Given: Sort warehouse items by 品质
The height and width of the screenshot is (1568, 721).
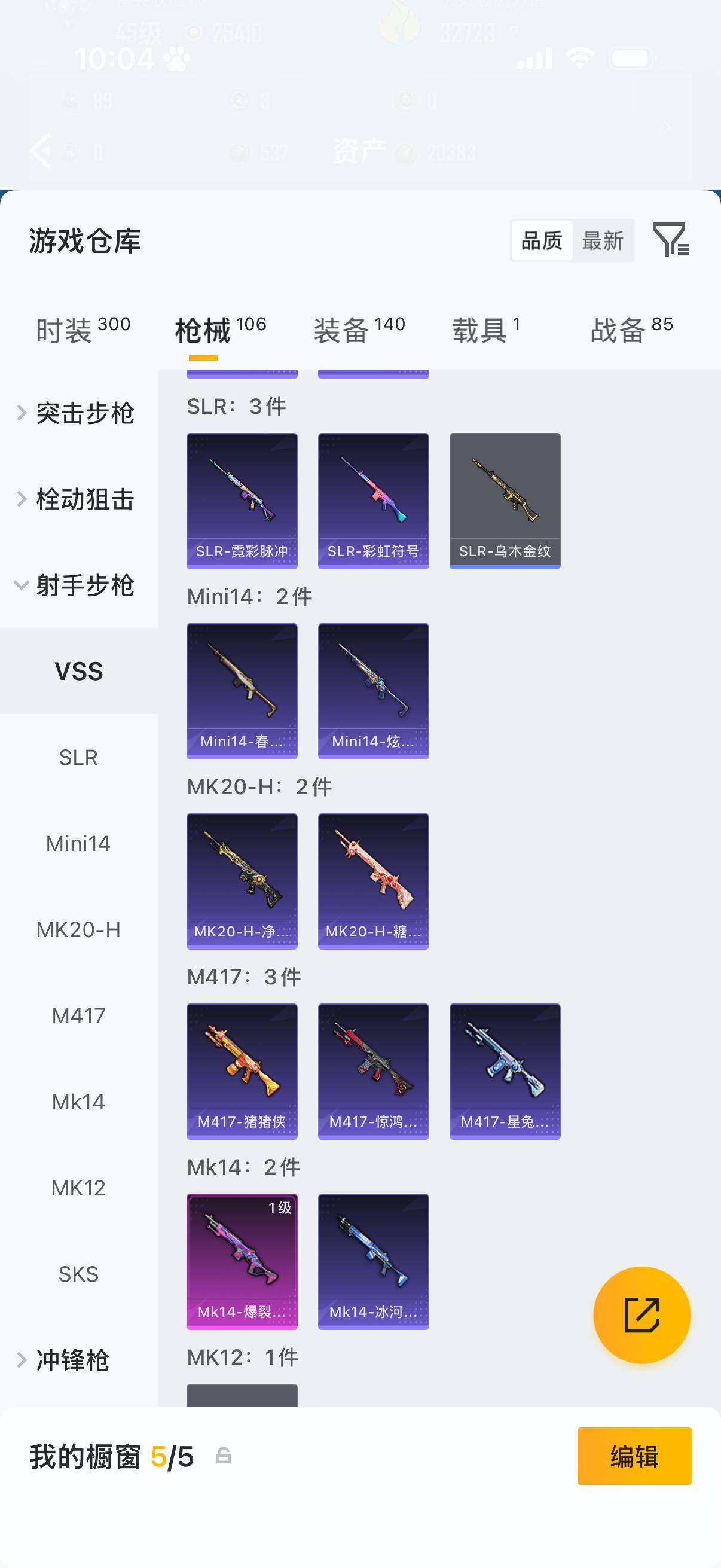Looking at the screenshot, I should [542, 241].
